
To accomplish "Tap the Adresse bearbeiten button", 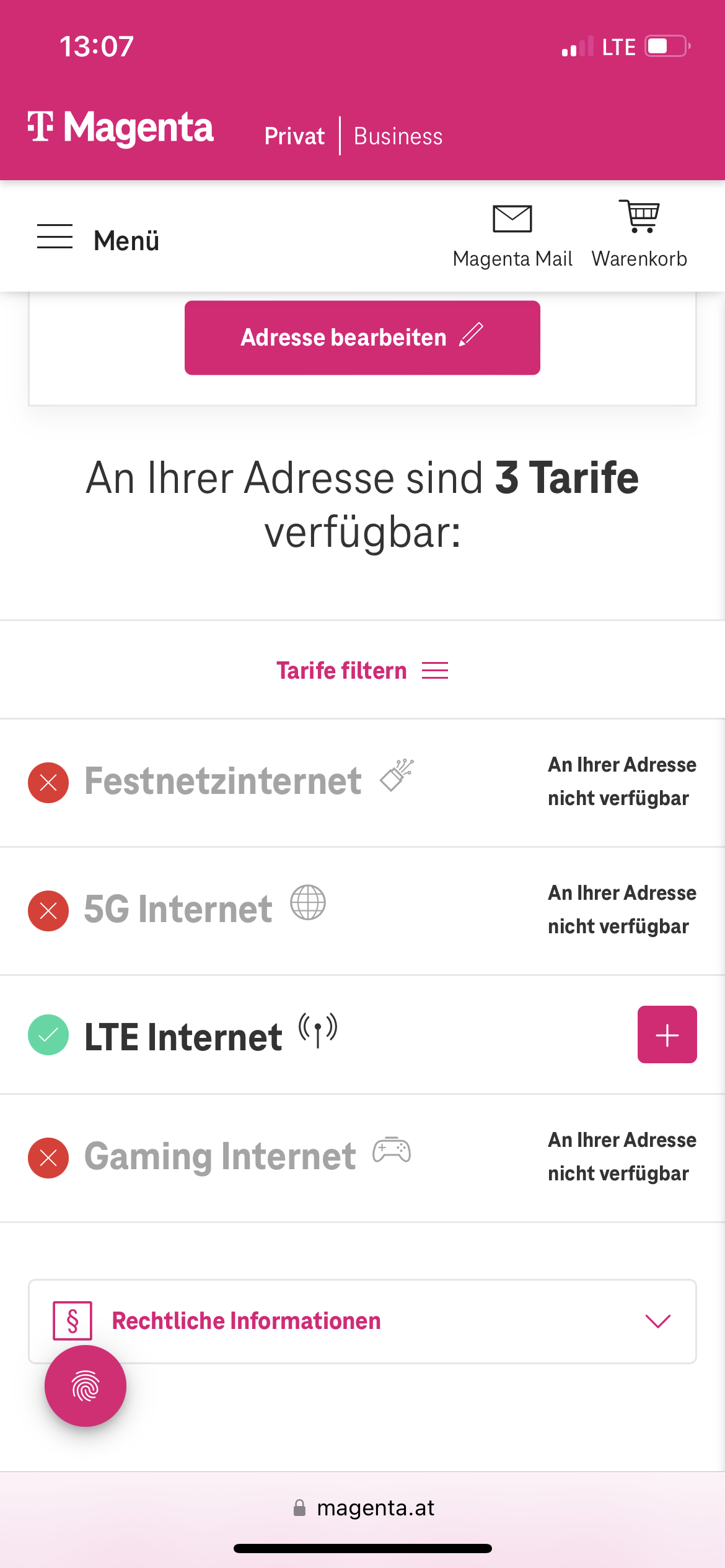I will (362, 338).
